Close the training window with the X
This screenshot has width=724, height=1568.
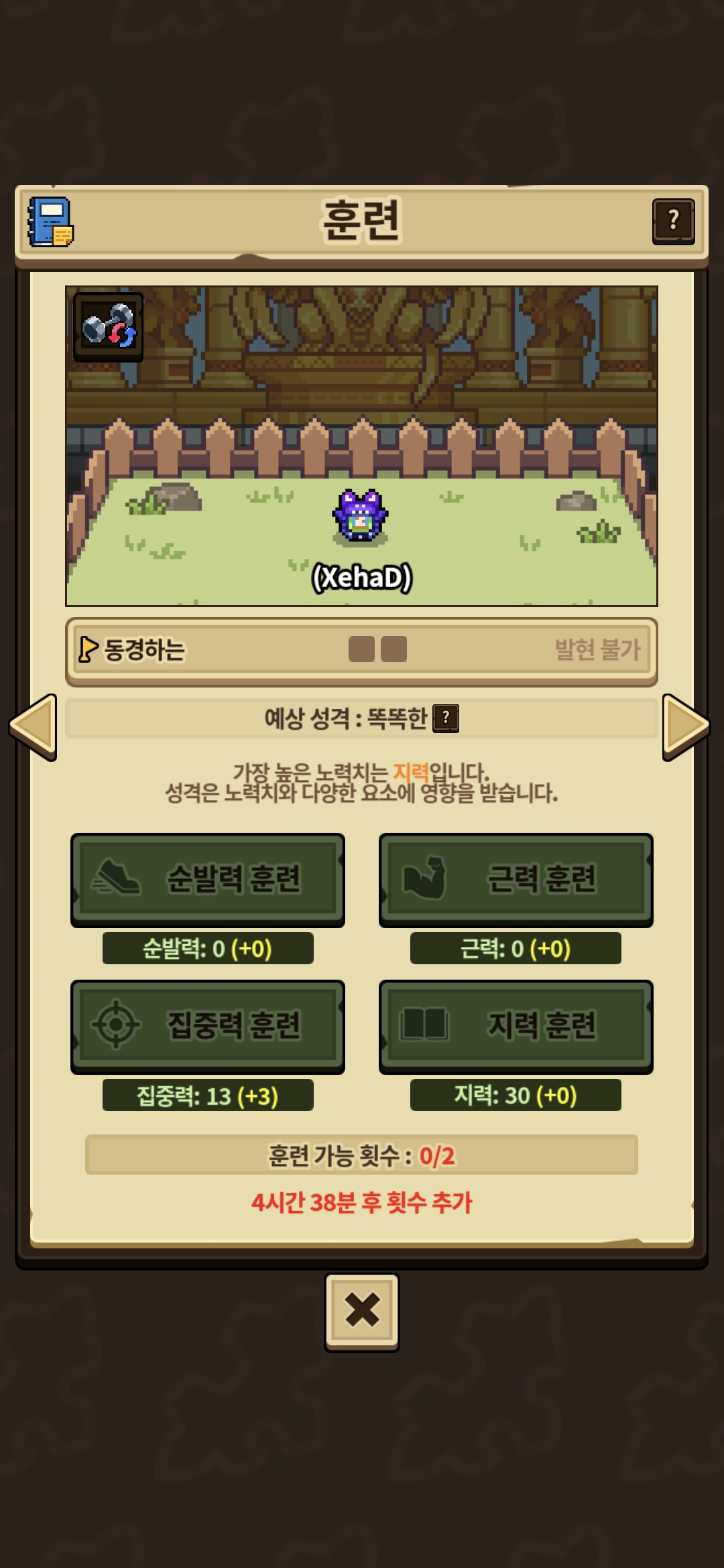coord(362,1311)
